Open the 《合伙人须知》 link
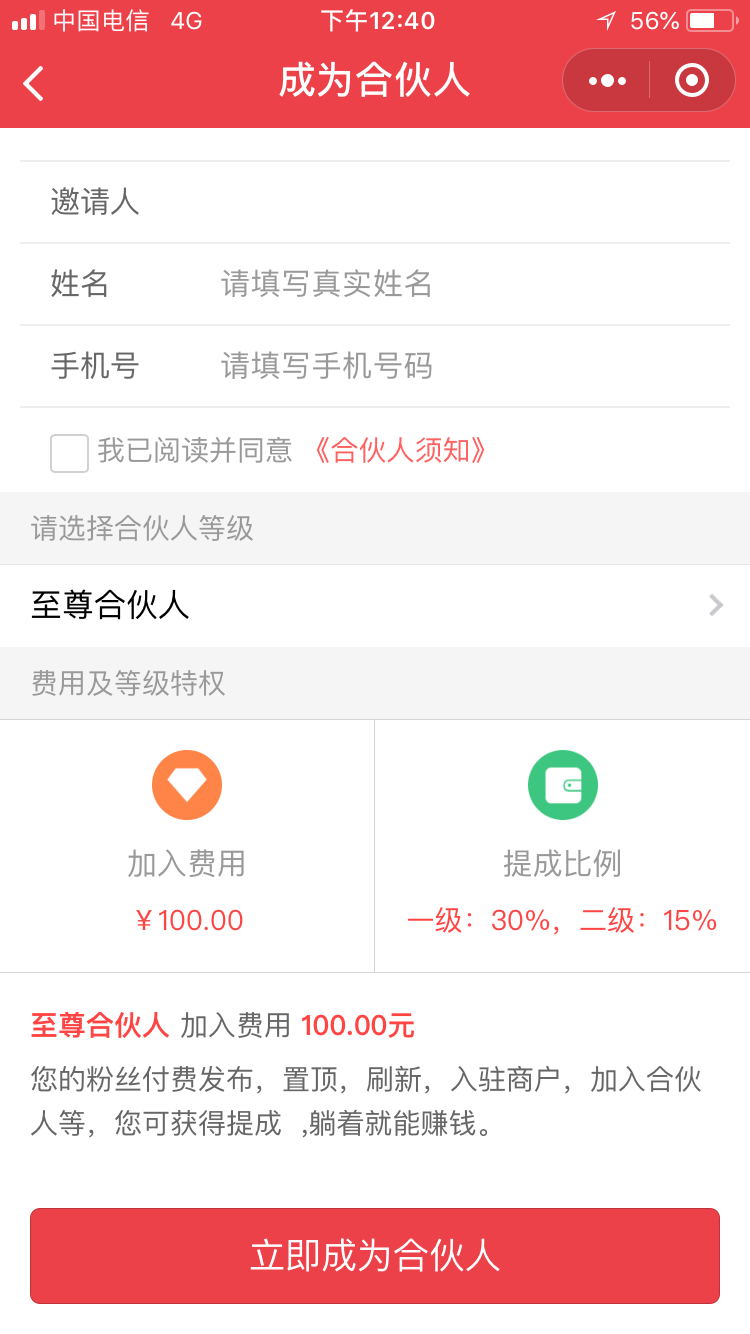The width and height of the screenshot is (750, 1334). (x=400, y=451)
